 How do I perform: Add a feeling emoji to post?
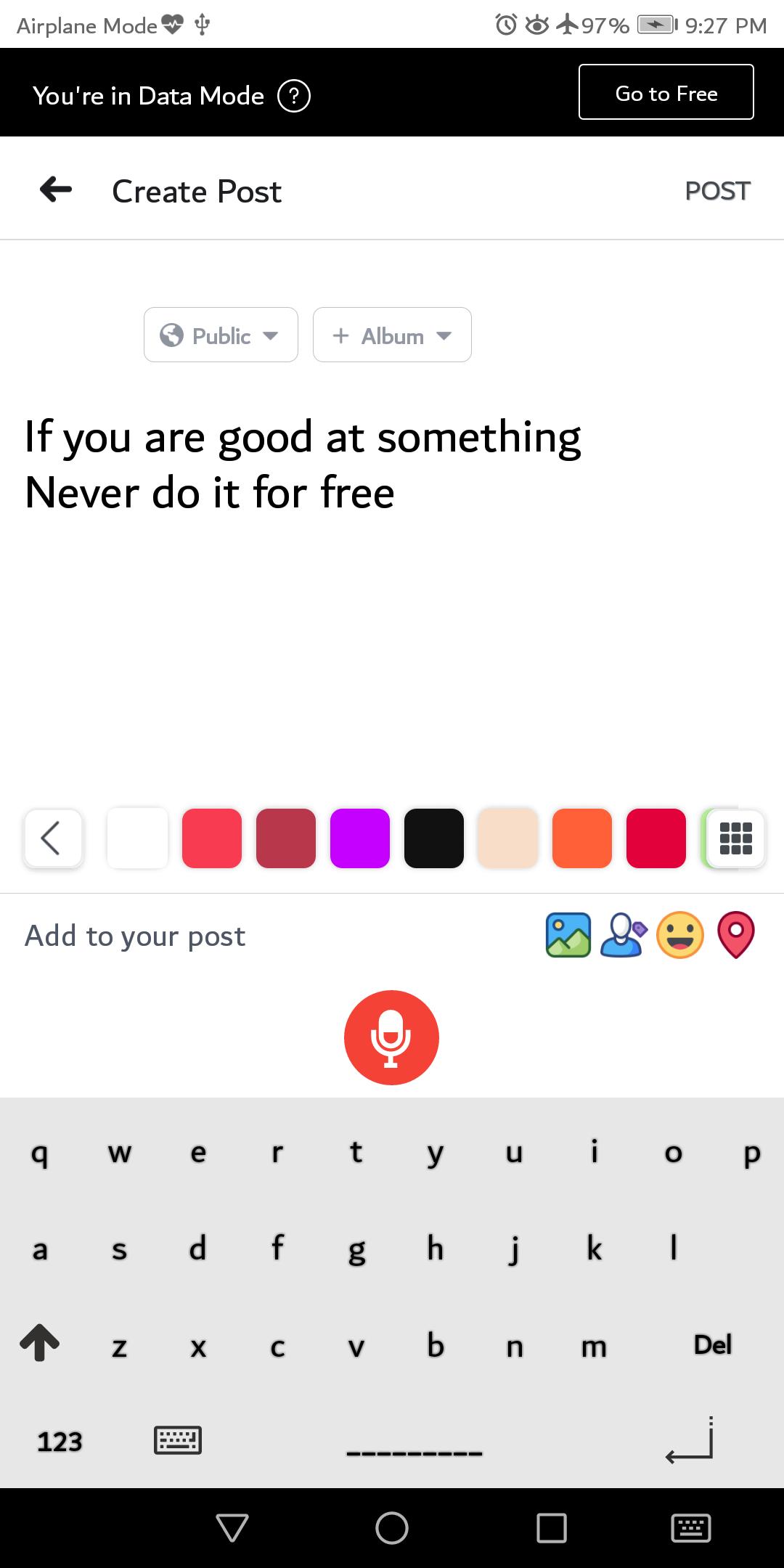click(680, 935)
